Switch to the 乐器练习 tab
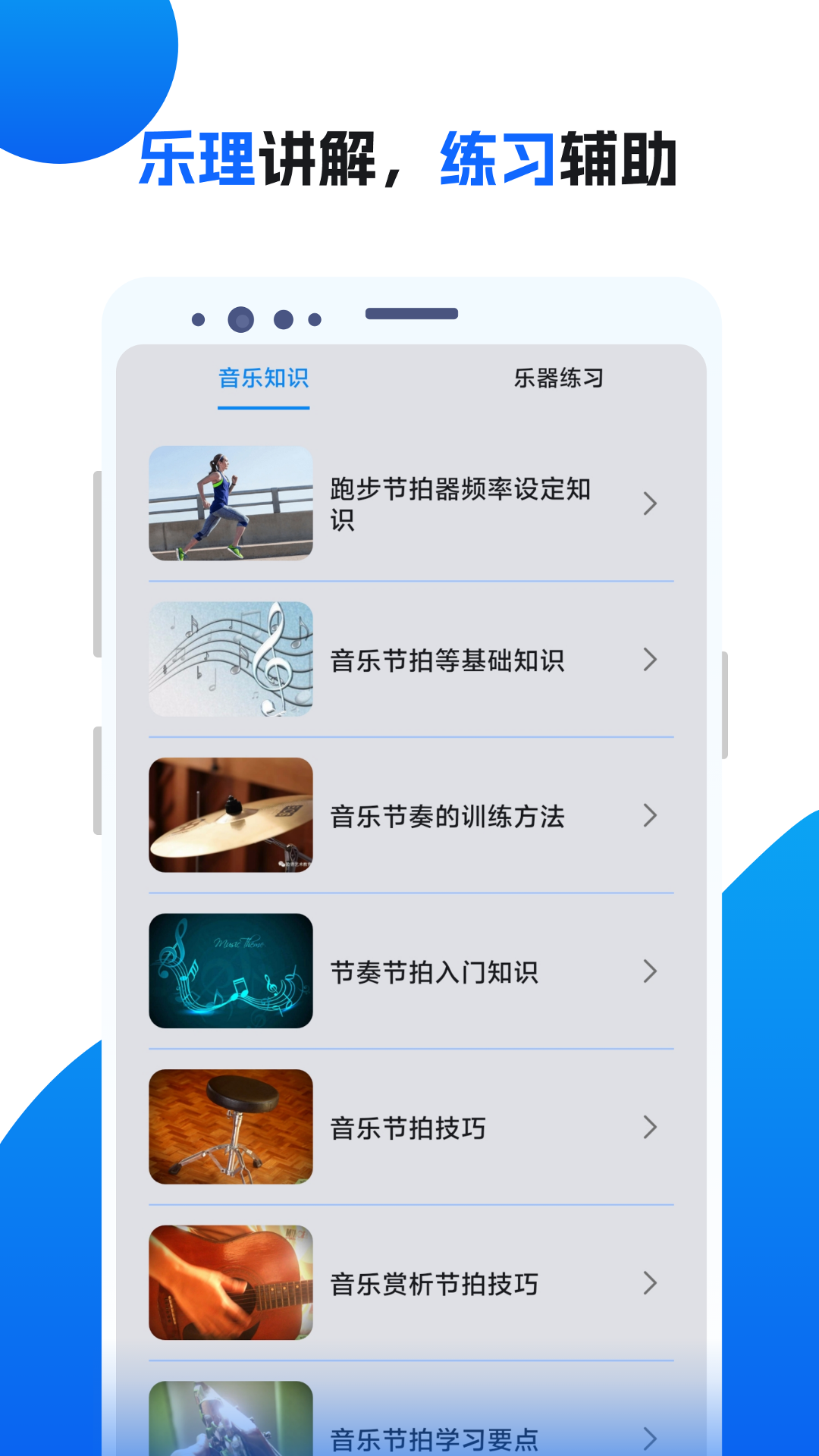The image size is (819, 1456). (x=559, y=379)
